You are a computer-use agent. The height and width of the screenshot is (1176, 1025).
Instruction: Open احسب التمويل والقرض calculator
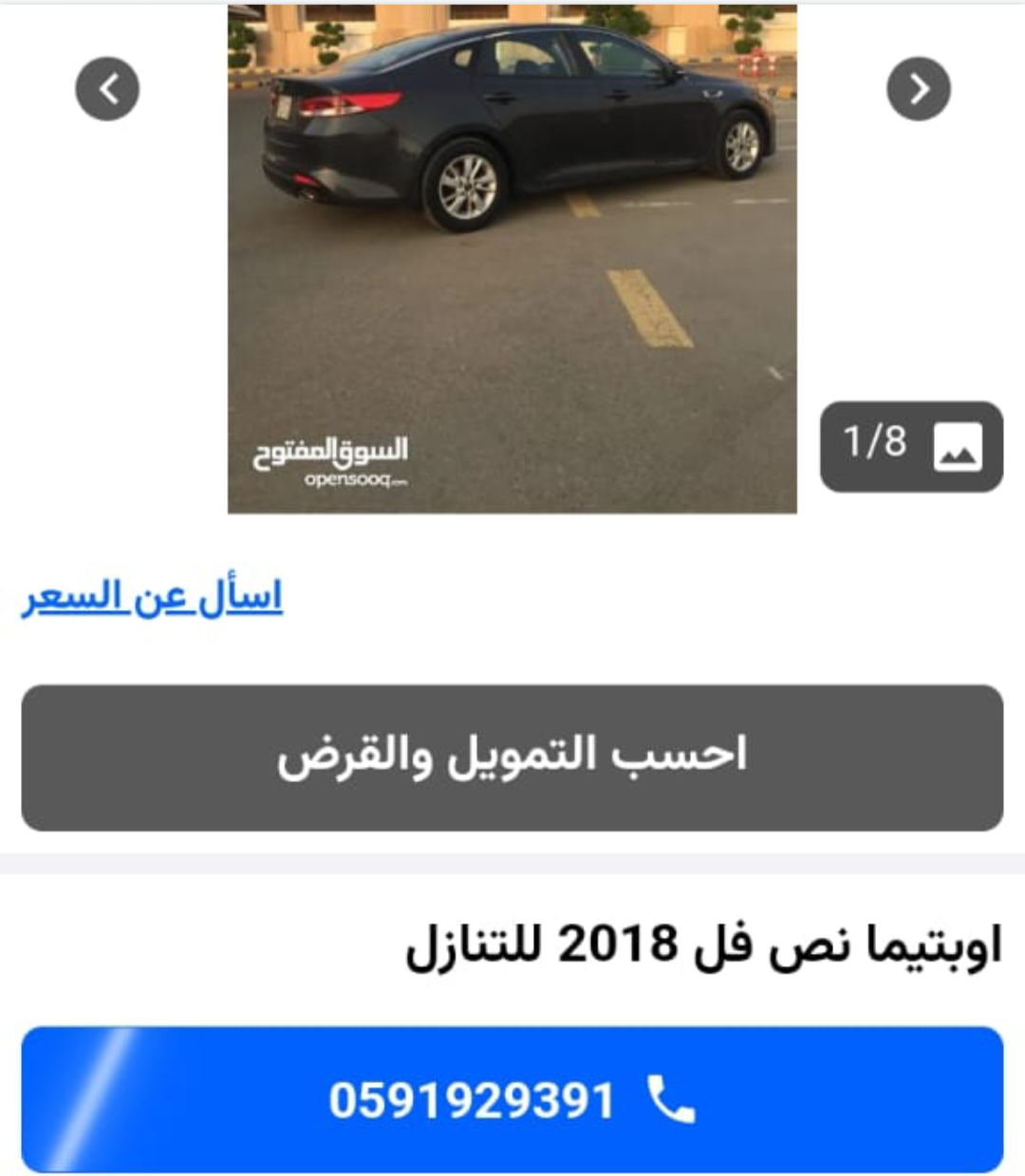click(512, 757)
